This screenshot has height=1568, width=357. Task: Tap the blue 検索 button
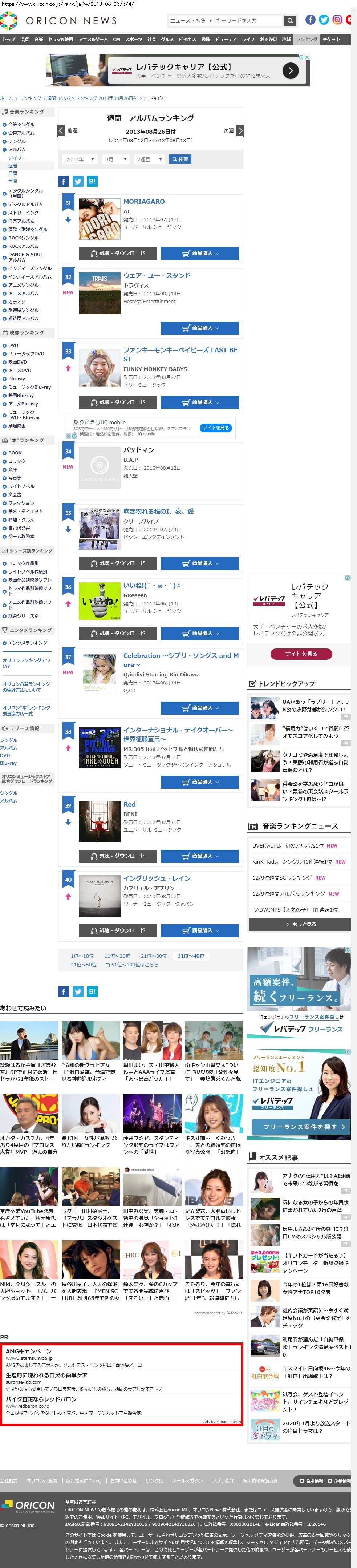[x=180, y=159]
